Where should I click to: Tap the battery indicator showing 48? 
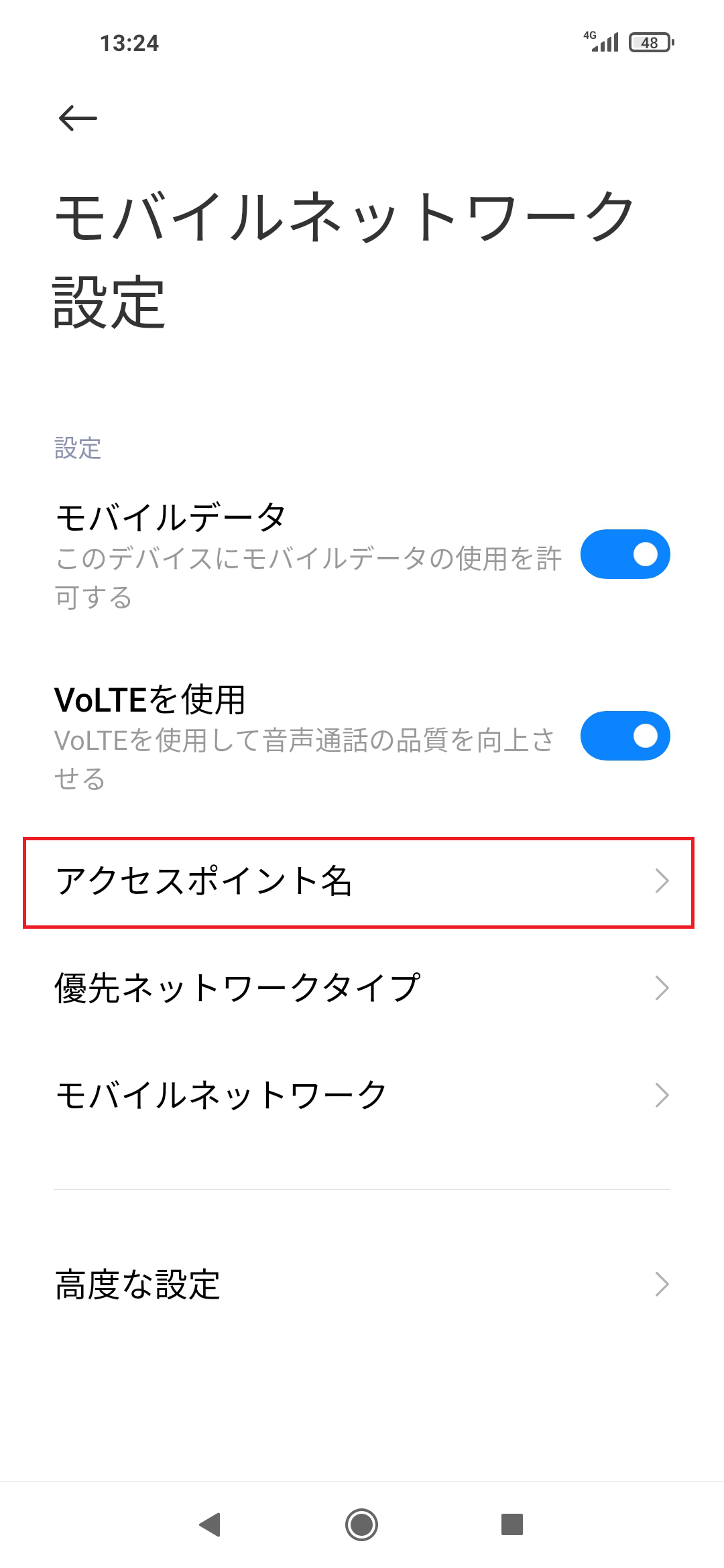pyautogui.click(x=649, y=42)
